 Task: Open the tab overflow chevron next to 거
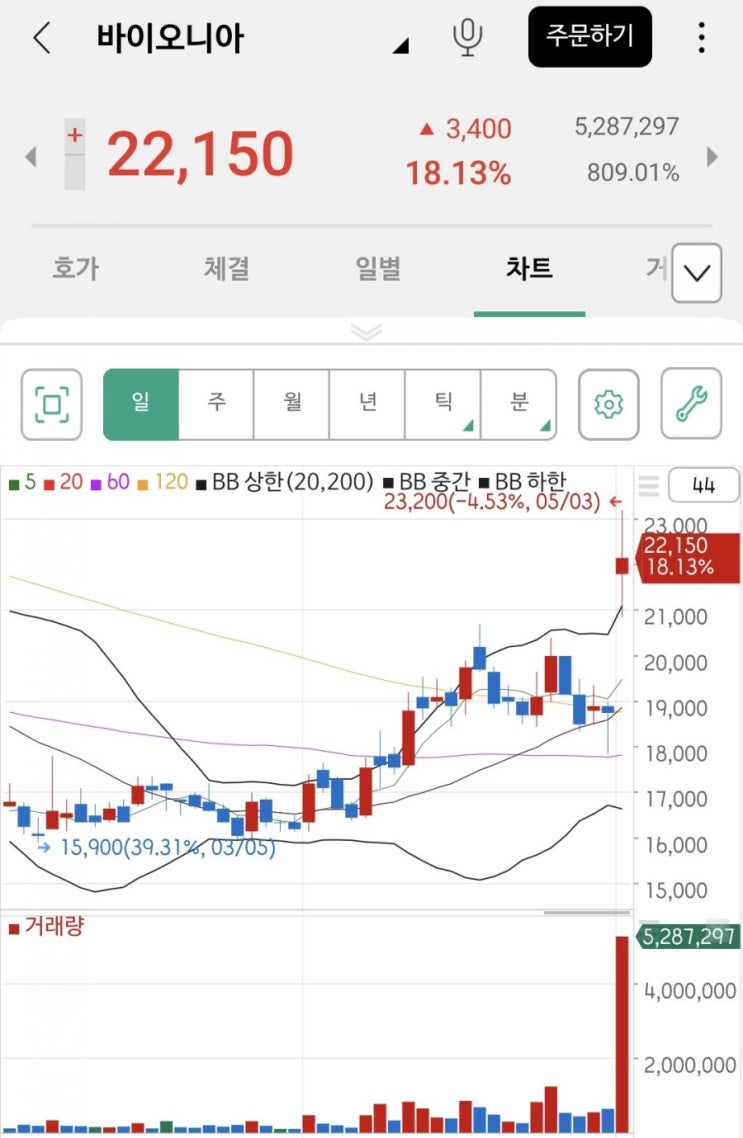pos(697,272)
